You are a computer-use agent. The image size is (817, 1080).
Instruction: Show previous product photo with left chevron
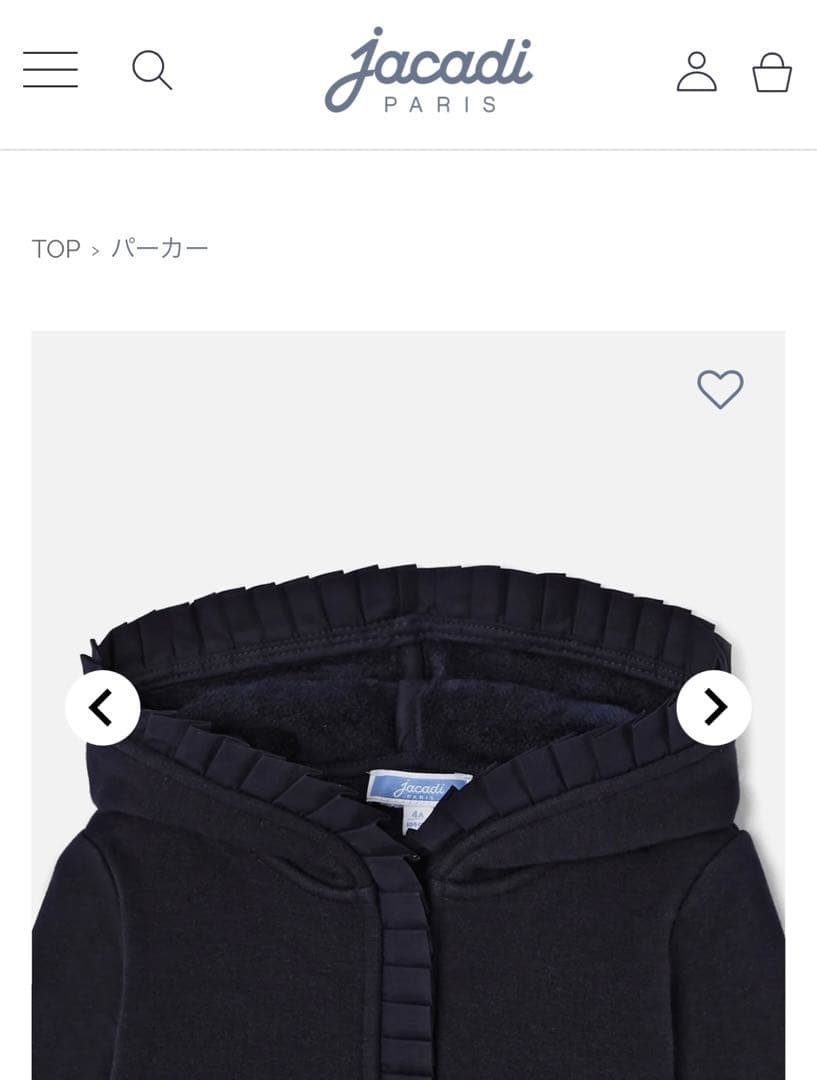[104, 707]
